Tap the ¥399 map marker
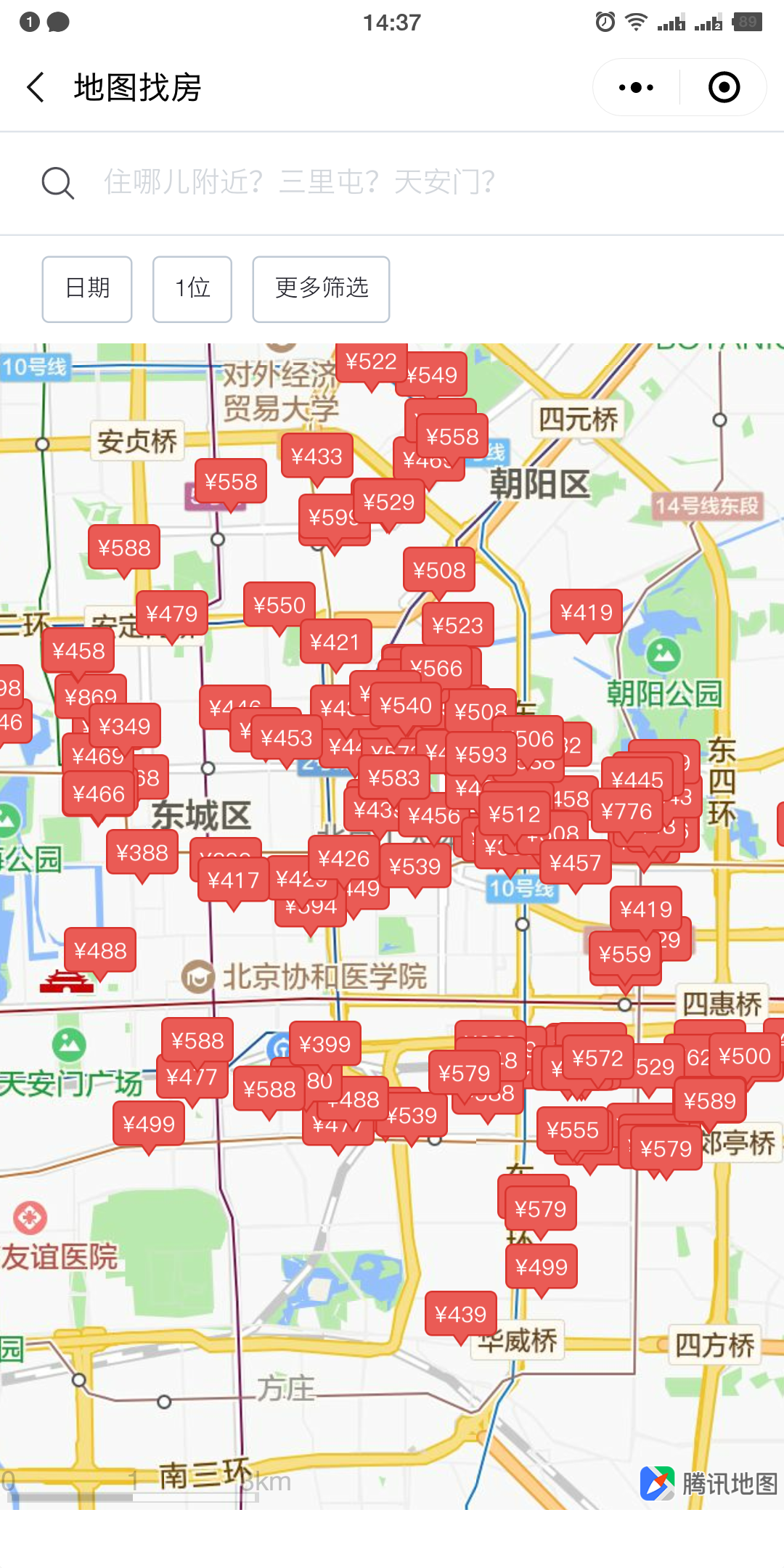This screenshot has width=784, height=1568. click(324, 1044)
